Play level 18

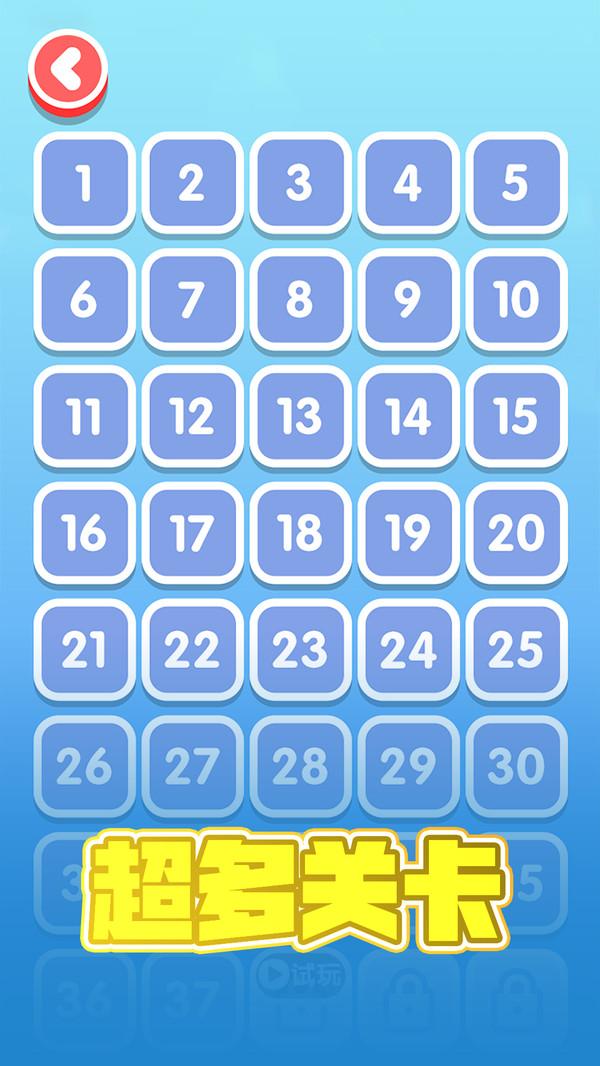[x=300, y=533]
